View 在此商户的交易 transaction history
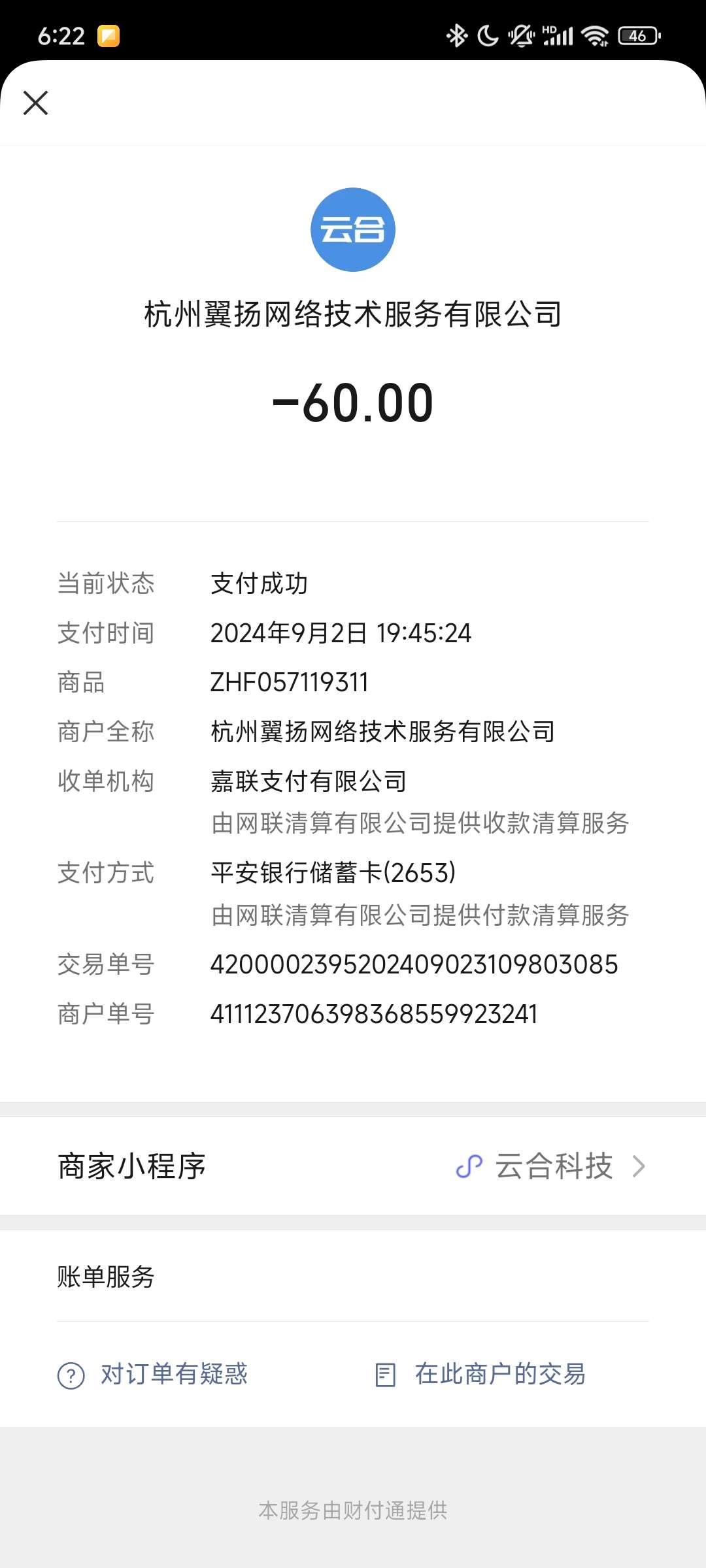The image size is (706, 1568). [x=480, y=1374]
